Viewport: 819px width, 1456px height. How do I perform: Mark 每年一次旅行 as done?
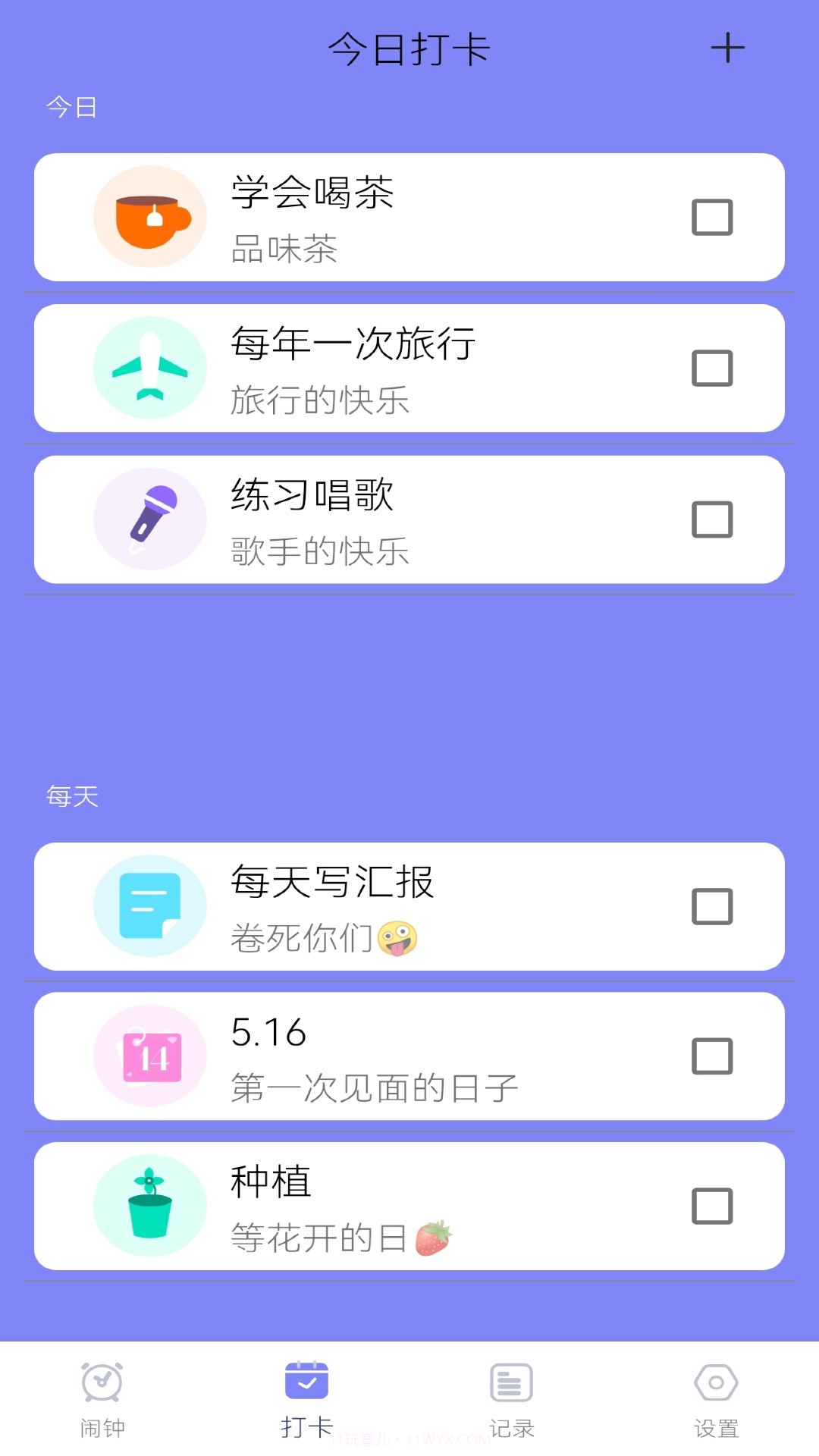click(711, 367)
